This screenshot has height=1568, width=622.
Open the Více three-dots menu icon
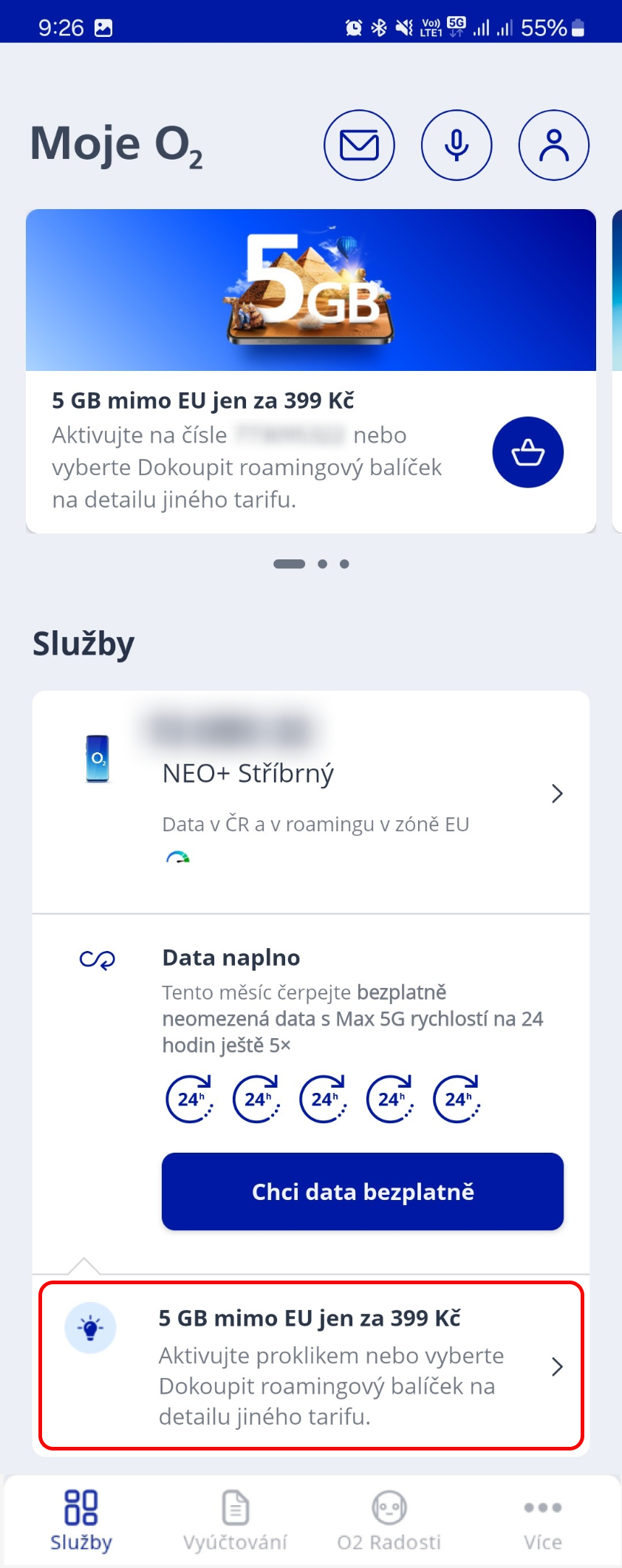pos(543,1507)
